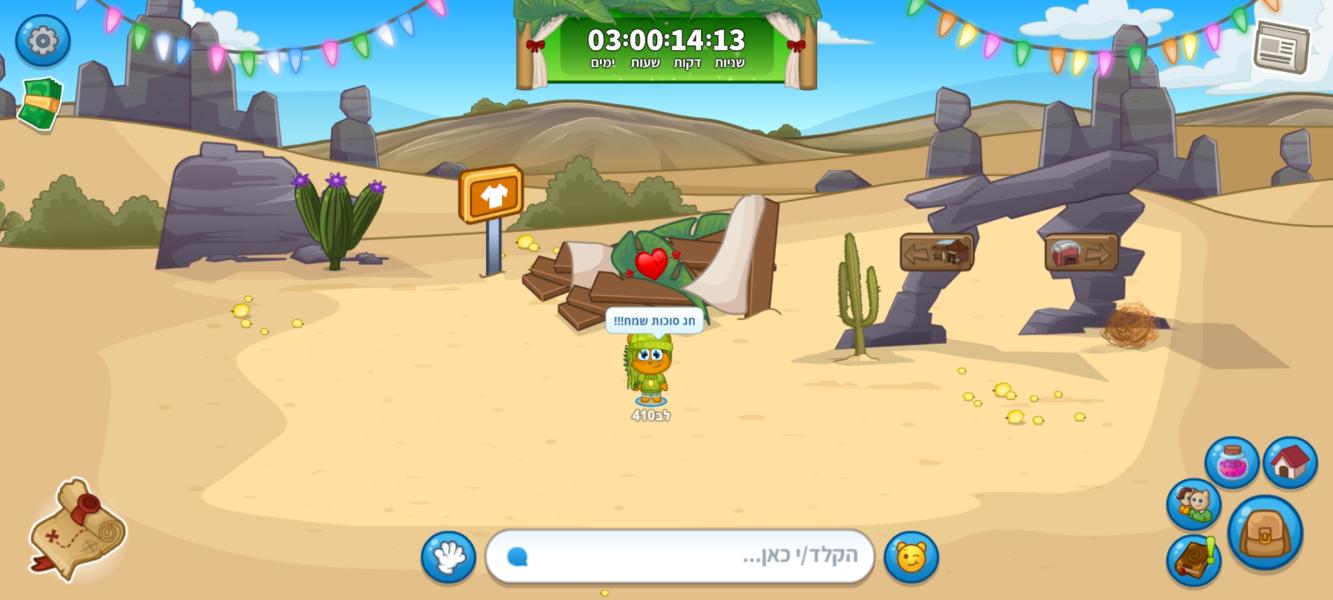Tap the red heart on the sukkah

(x=651, y=264)
